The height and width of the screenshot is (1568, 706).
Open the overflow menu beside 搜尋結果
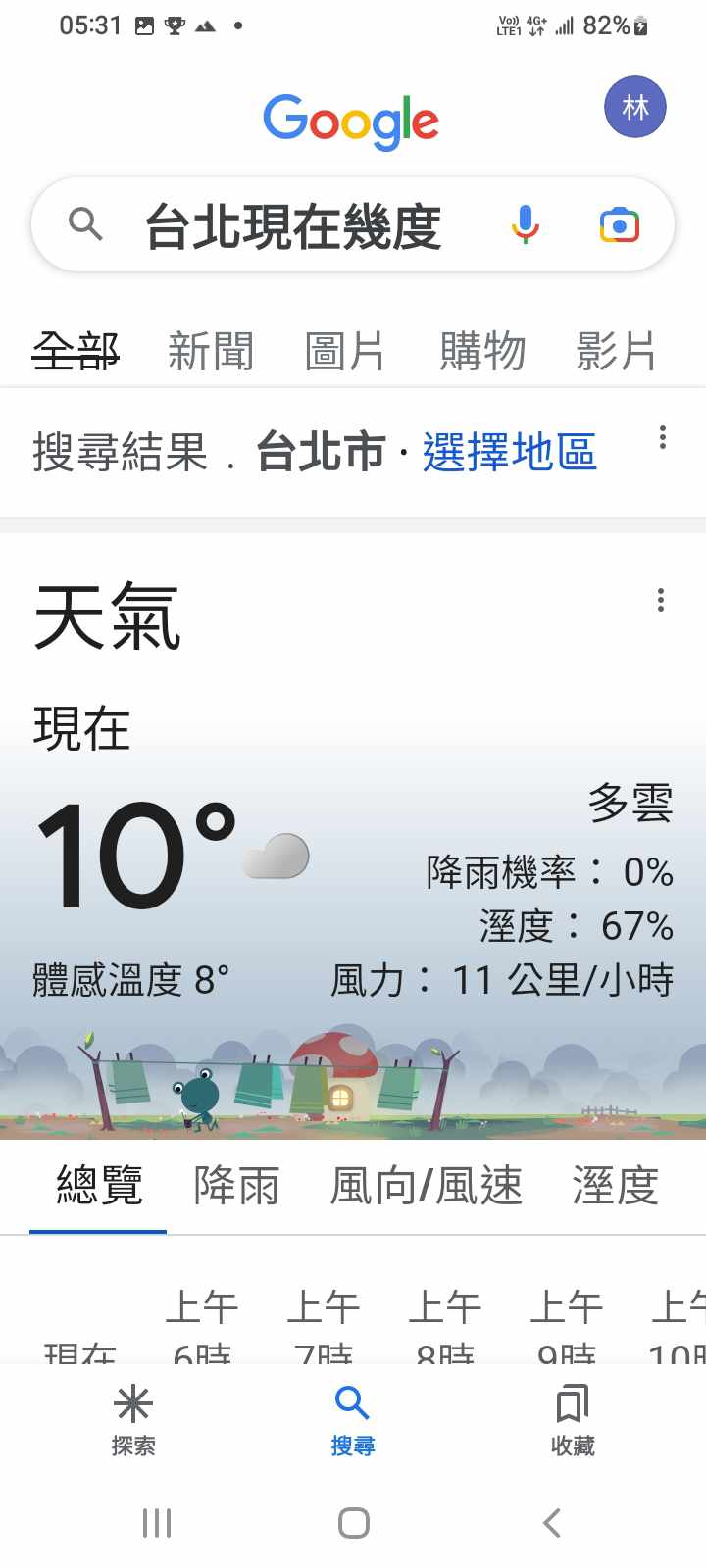[663, 437]
